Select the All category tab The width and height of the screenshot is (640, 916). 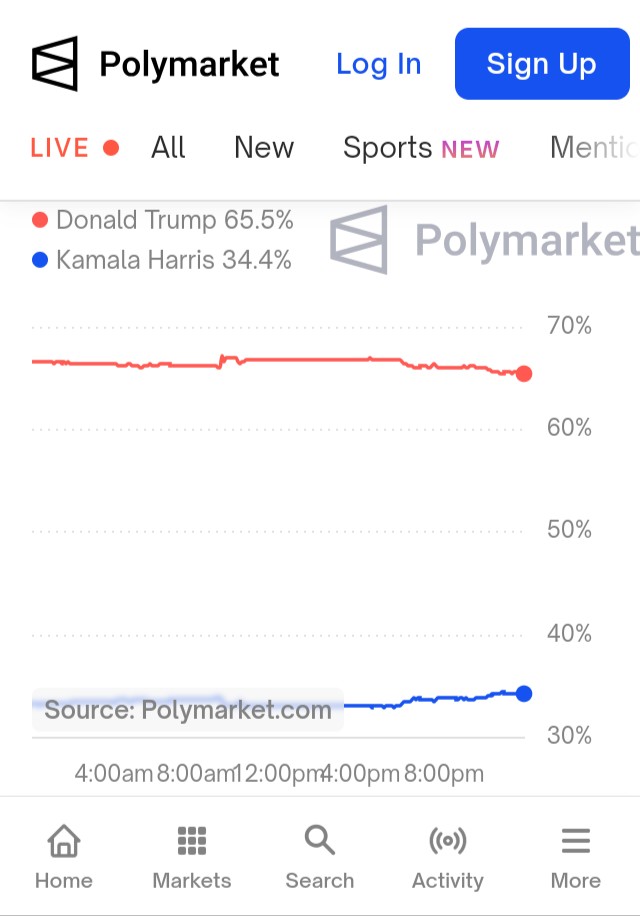click(x=168, y=148)
